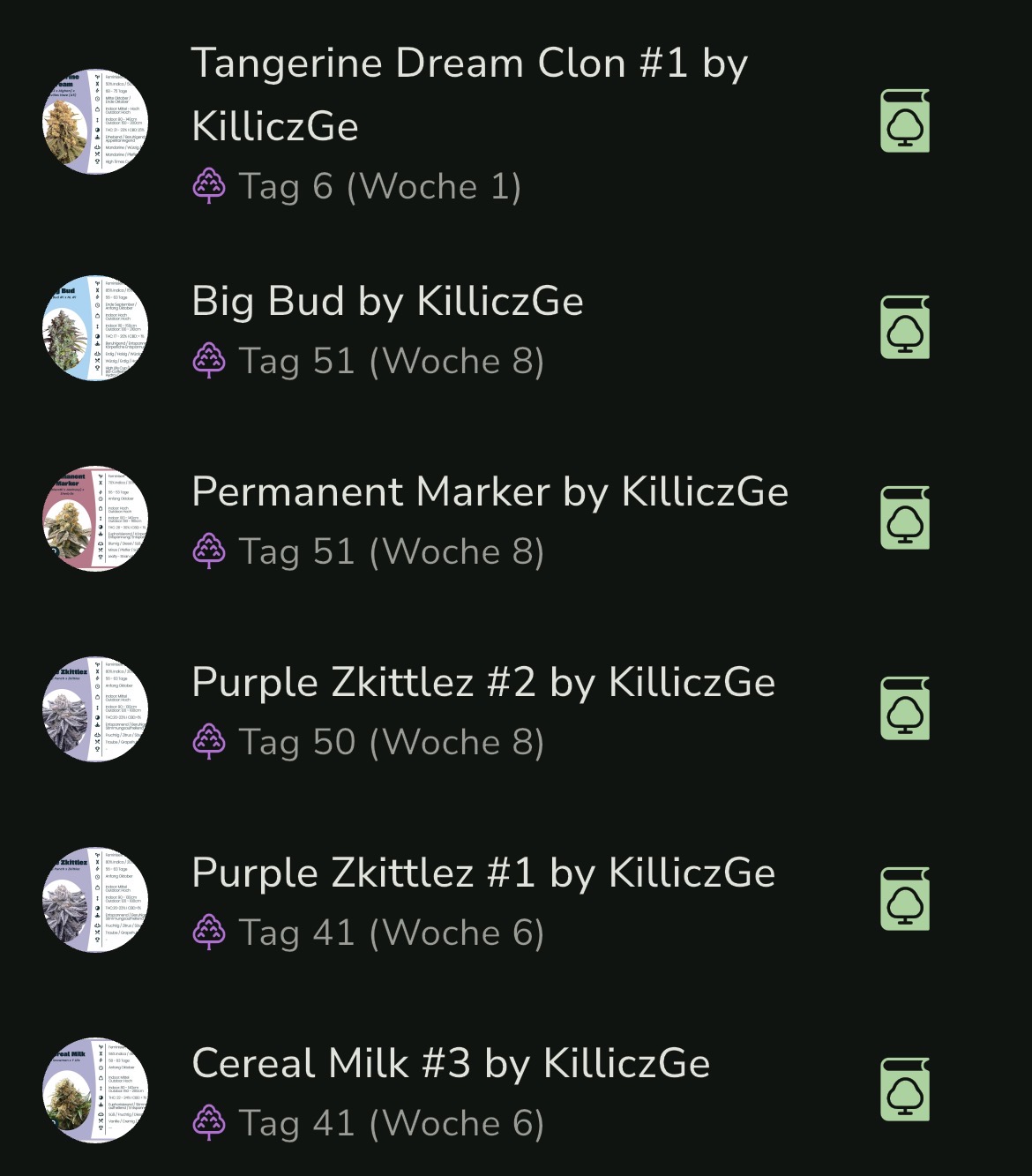Open the grow diary icon for Purple Zkittlez #1
The image size is (1032, 1176).
(905, 899)
